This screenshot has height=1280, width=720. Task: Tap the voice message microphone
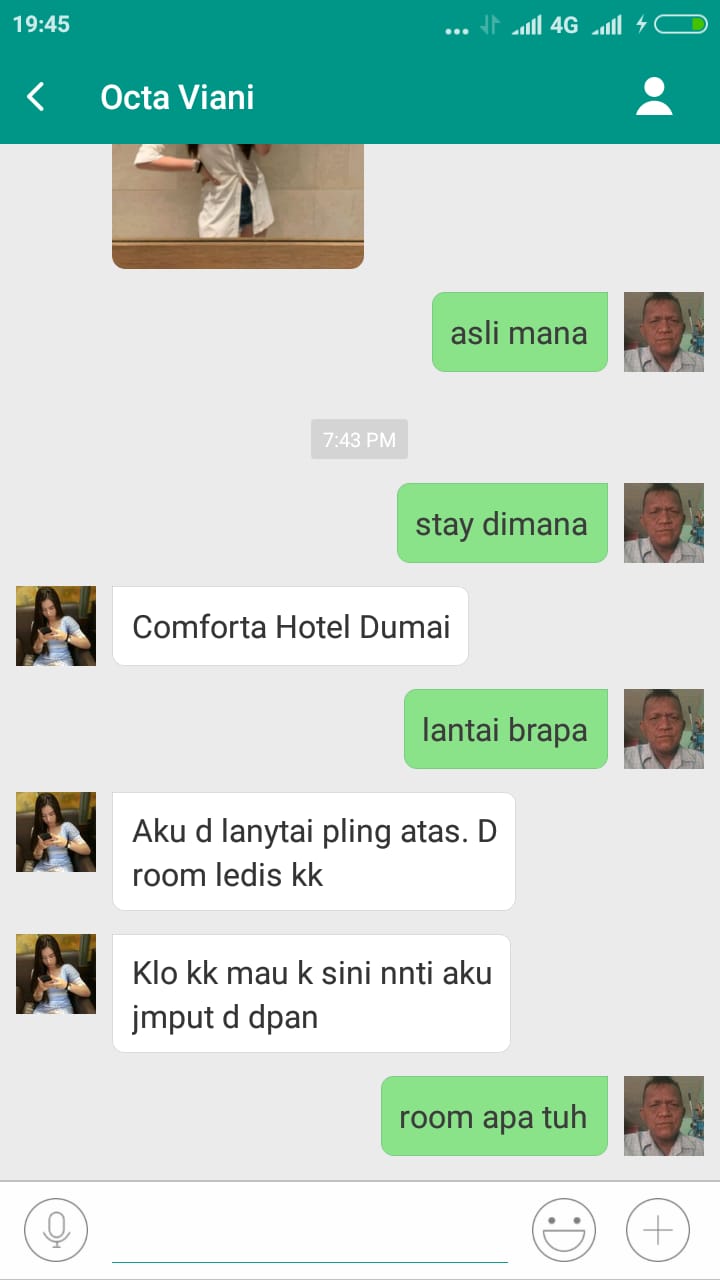pos(56,1229)
